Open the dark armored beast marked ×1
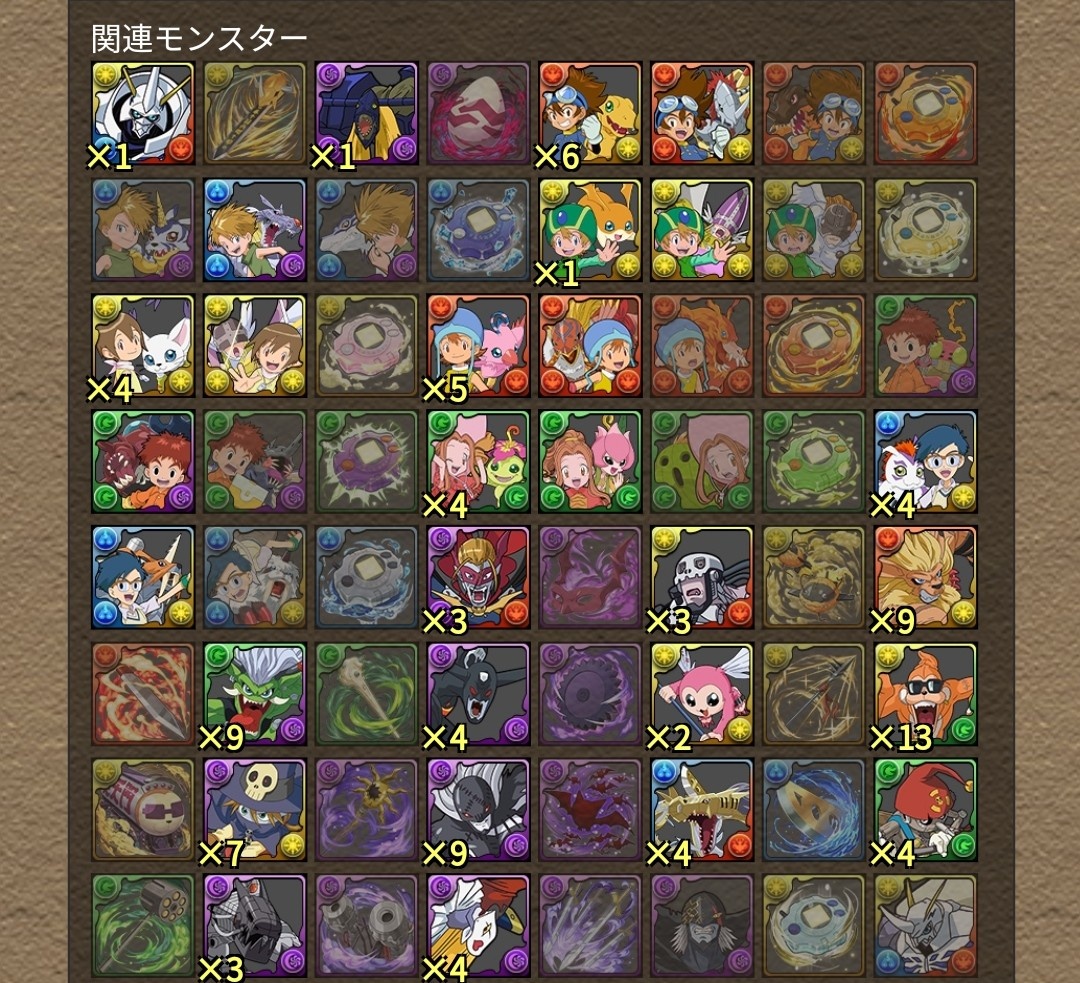The height and width of the screenshot is (983, 1080). tap(366, 112)
